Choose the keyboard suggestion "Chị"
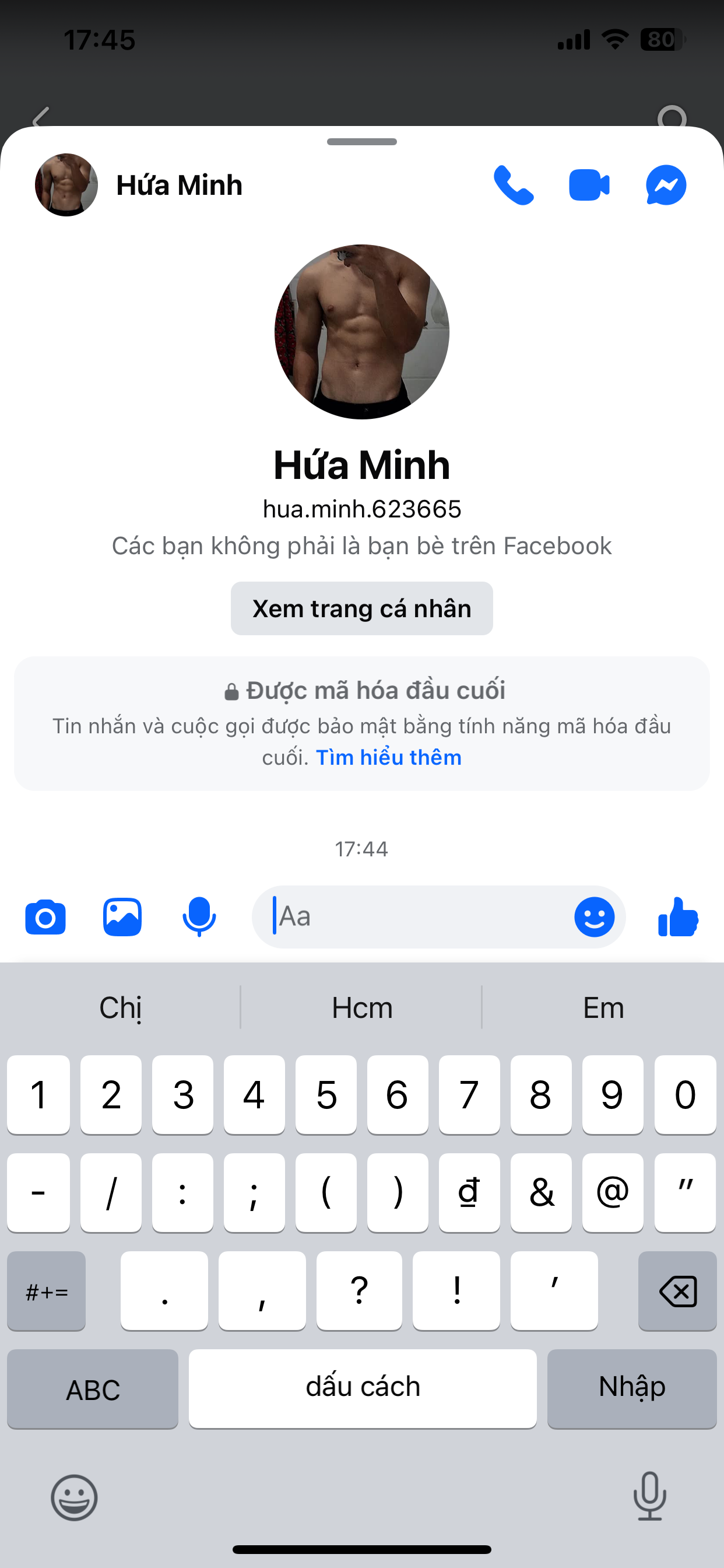Viewport: 724px width, 1568px height. [x=121, y=1008]
